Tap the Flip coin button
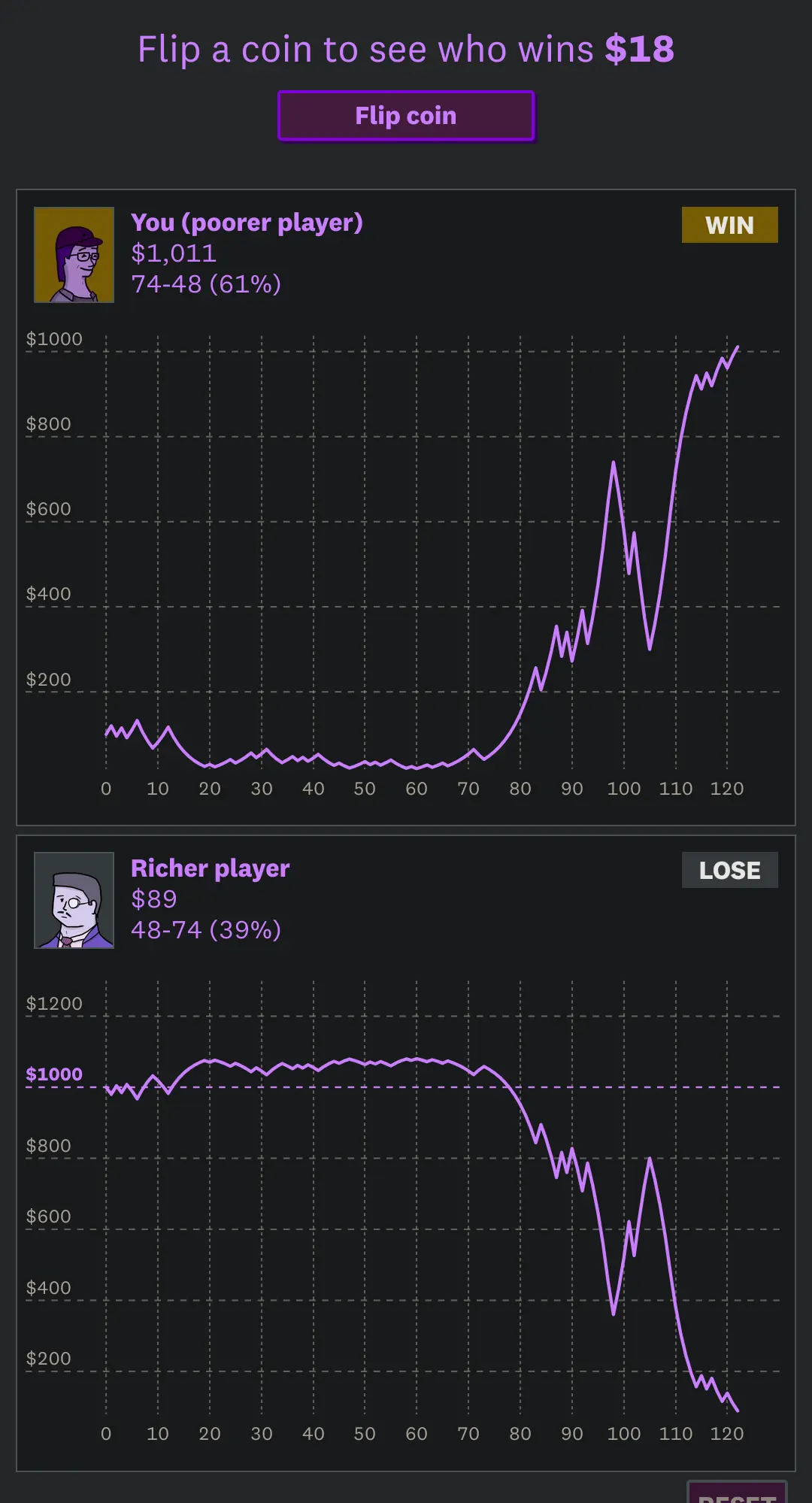This screenshot has height=1503, width=812. [x=406, y=116]
